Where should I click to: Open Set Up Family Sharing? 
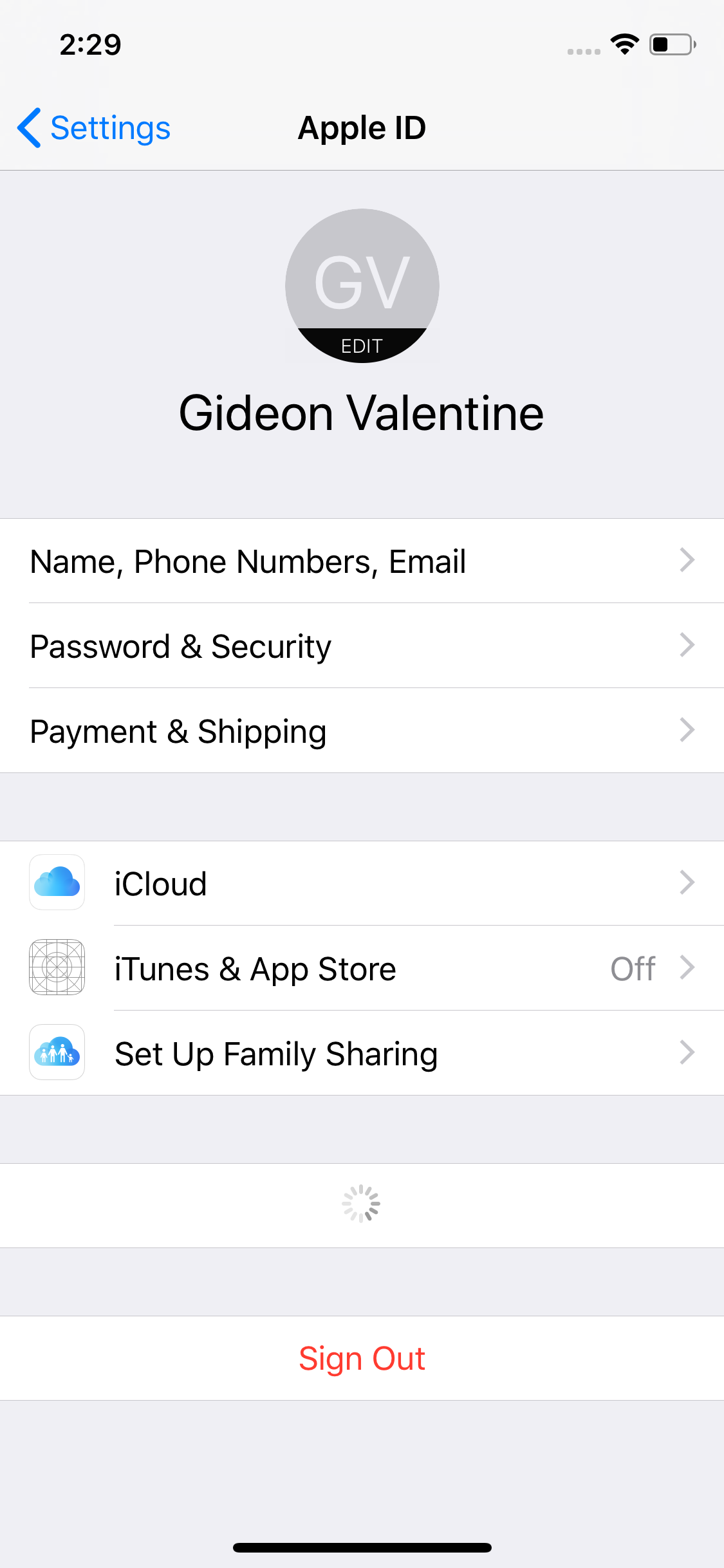click(362, 1053)
